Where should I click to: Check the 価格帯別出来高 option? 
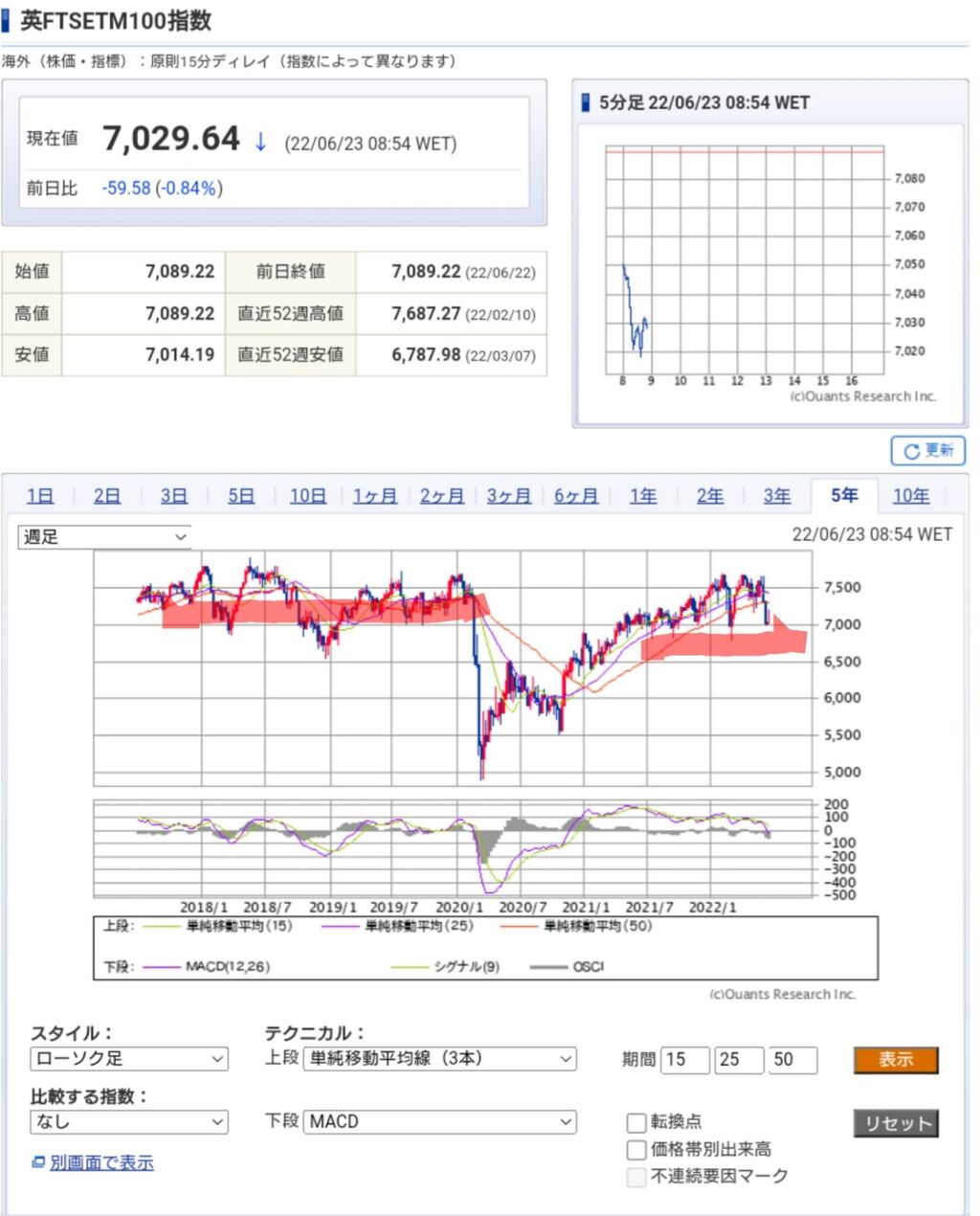pos(636,1150)
